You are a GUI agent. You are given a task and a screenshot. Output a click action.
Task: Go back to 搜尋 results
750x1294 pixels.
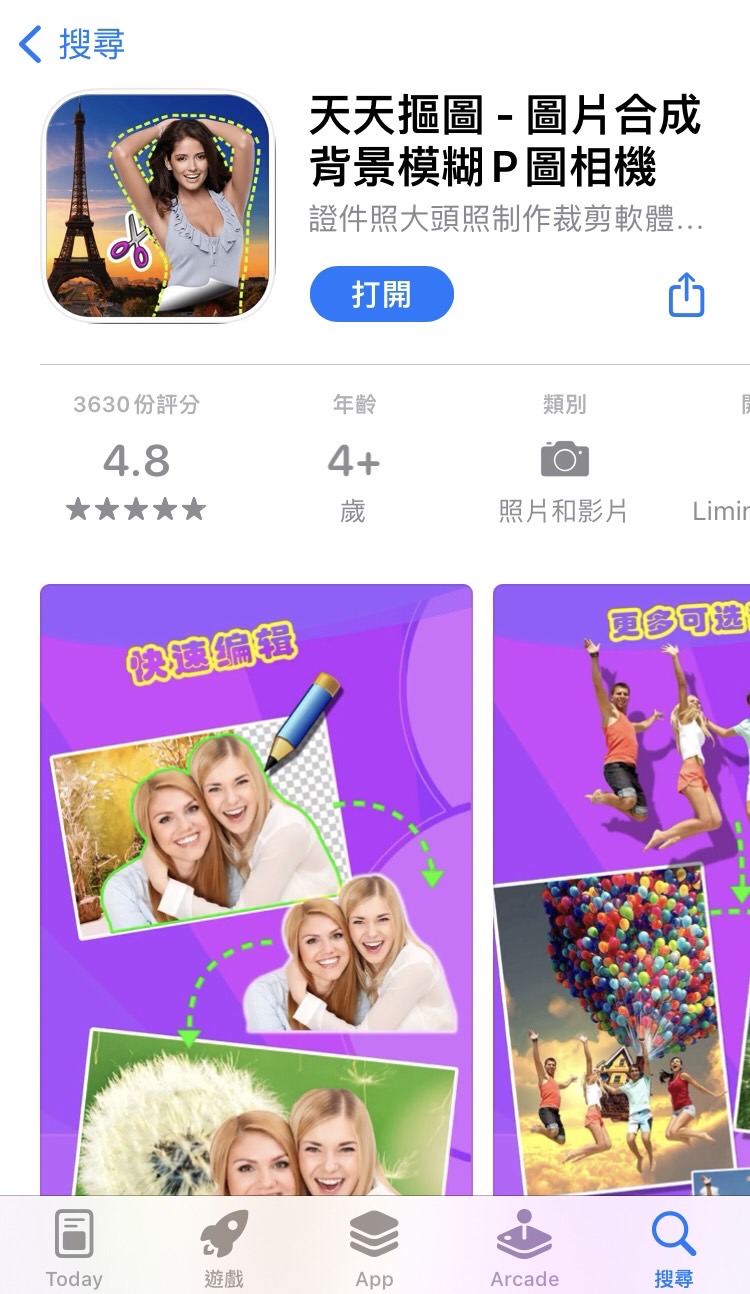click(x=72, y=44)
